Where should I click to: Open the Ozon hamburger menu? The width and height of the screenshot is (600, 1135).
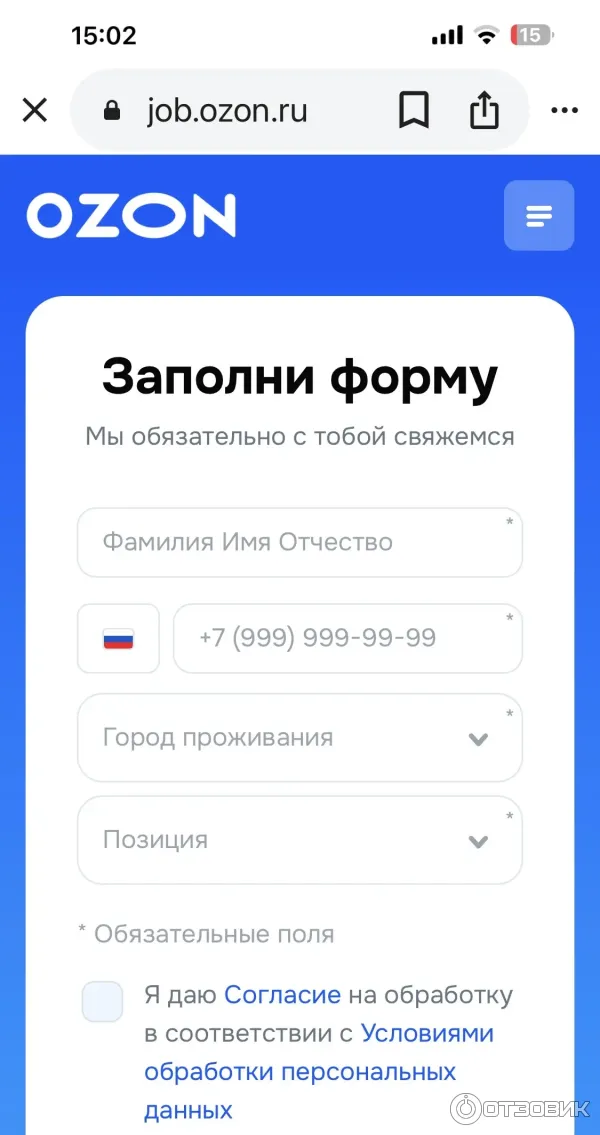click(539, 215)
